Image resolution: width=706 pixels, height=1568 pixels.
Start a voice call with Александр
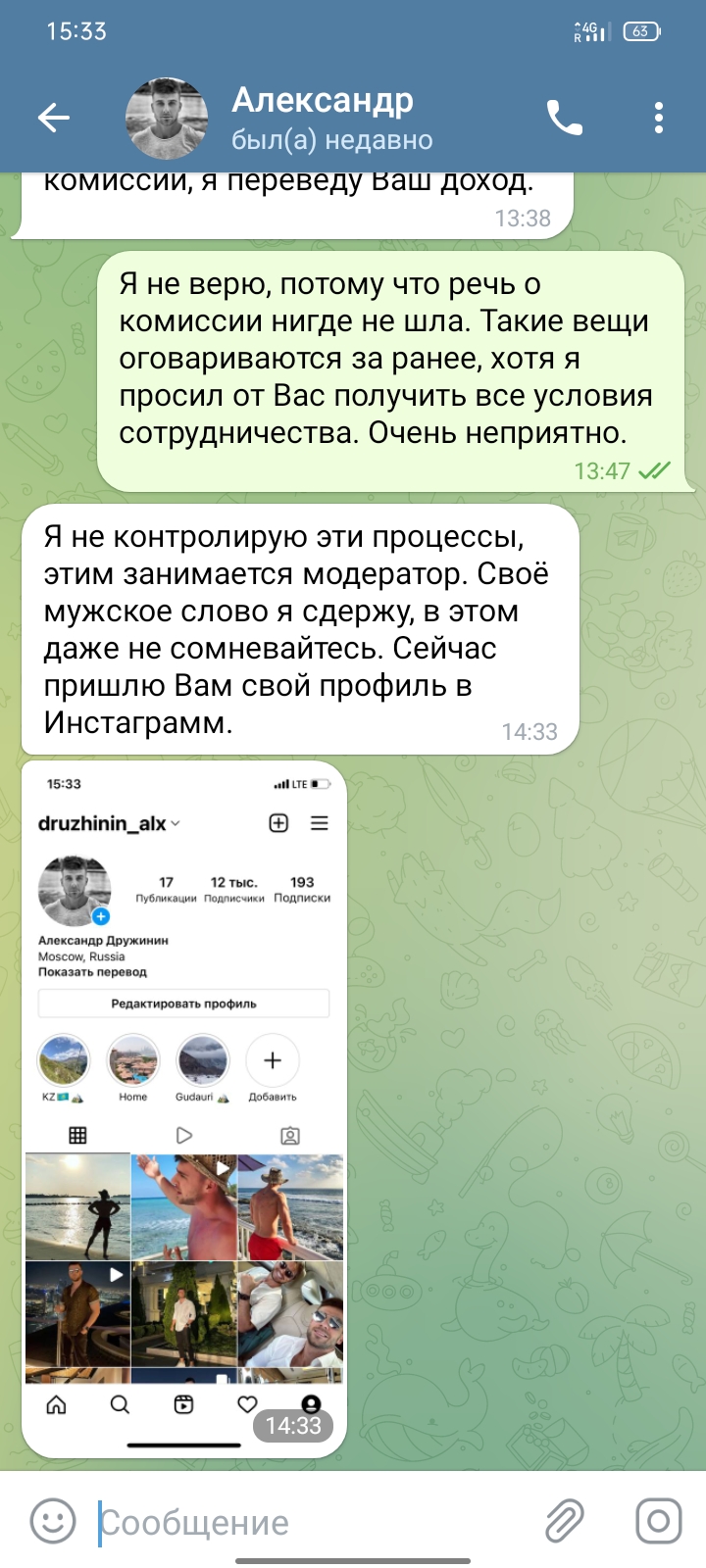(x=564, y=119)
